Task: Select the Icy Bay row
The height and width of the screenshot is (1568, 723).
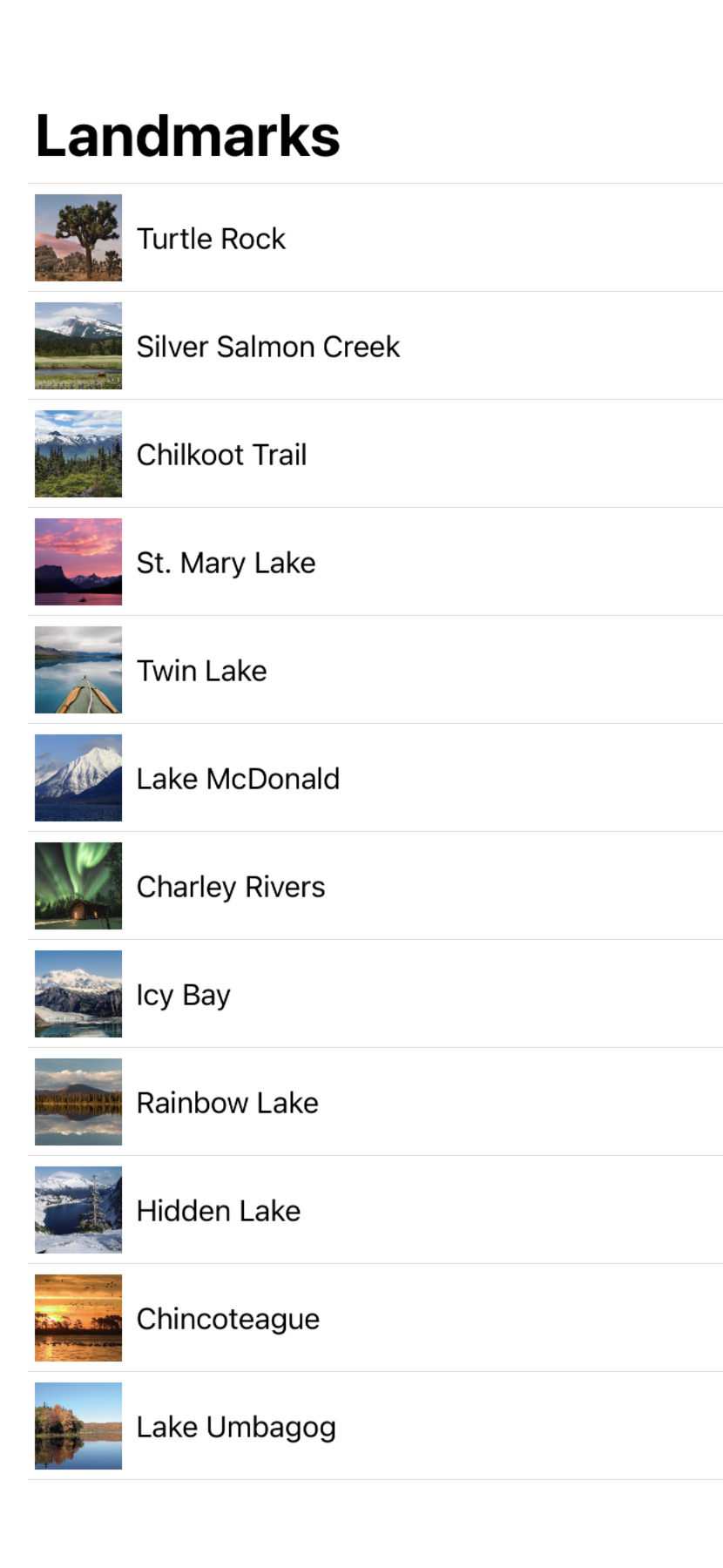Action: point(183,994)
